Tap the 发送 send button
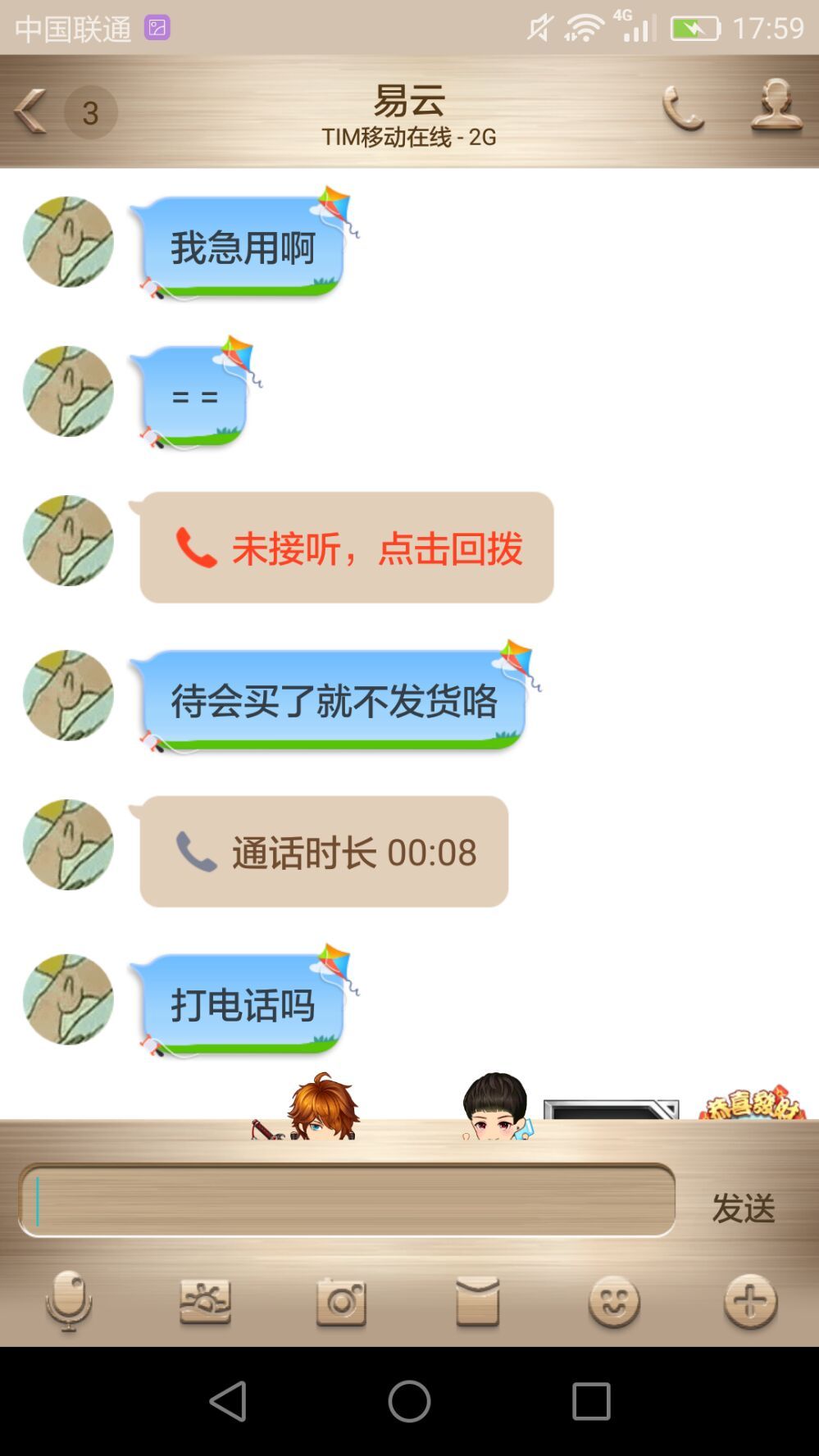This screenshot has height=1456, width=819. tap(743, 1208)
